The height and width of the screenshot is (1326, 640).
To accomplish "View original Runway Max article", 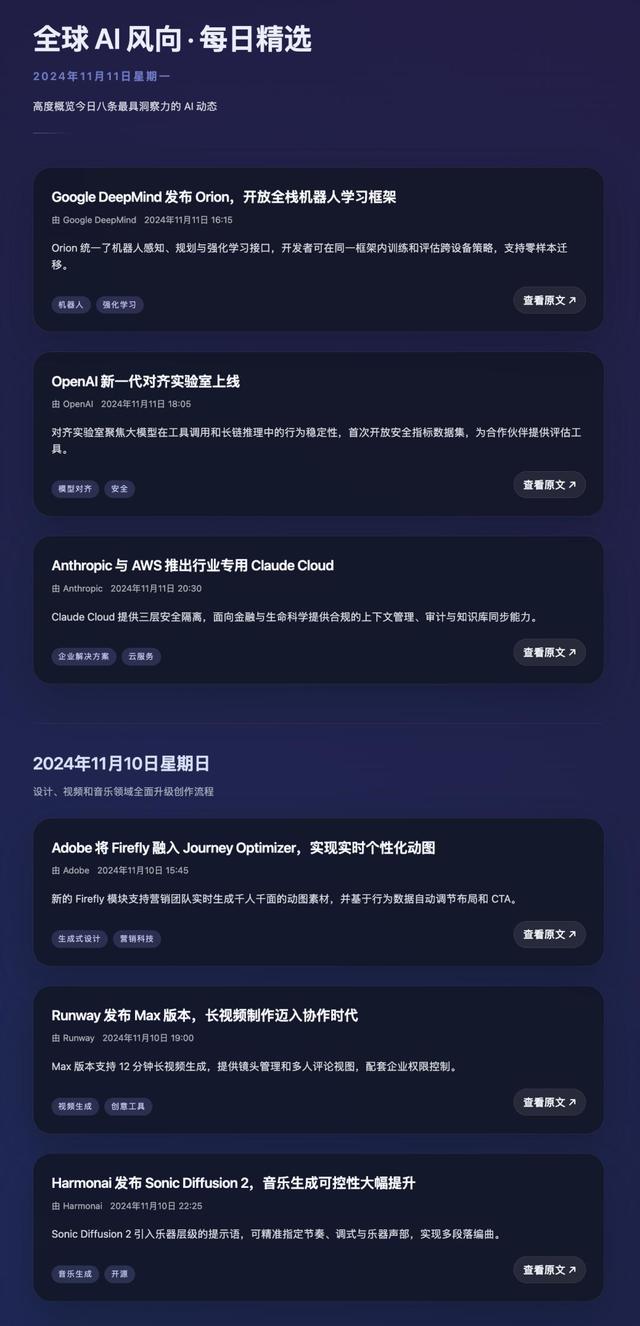I will pyautogui.click(x=549, y=1102).
